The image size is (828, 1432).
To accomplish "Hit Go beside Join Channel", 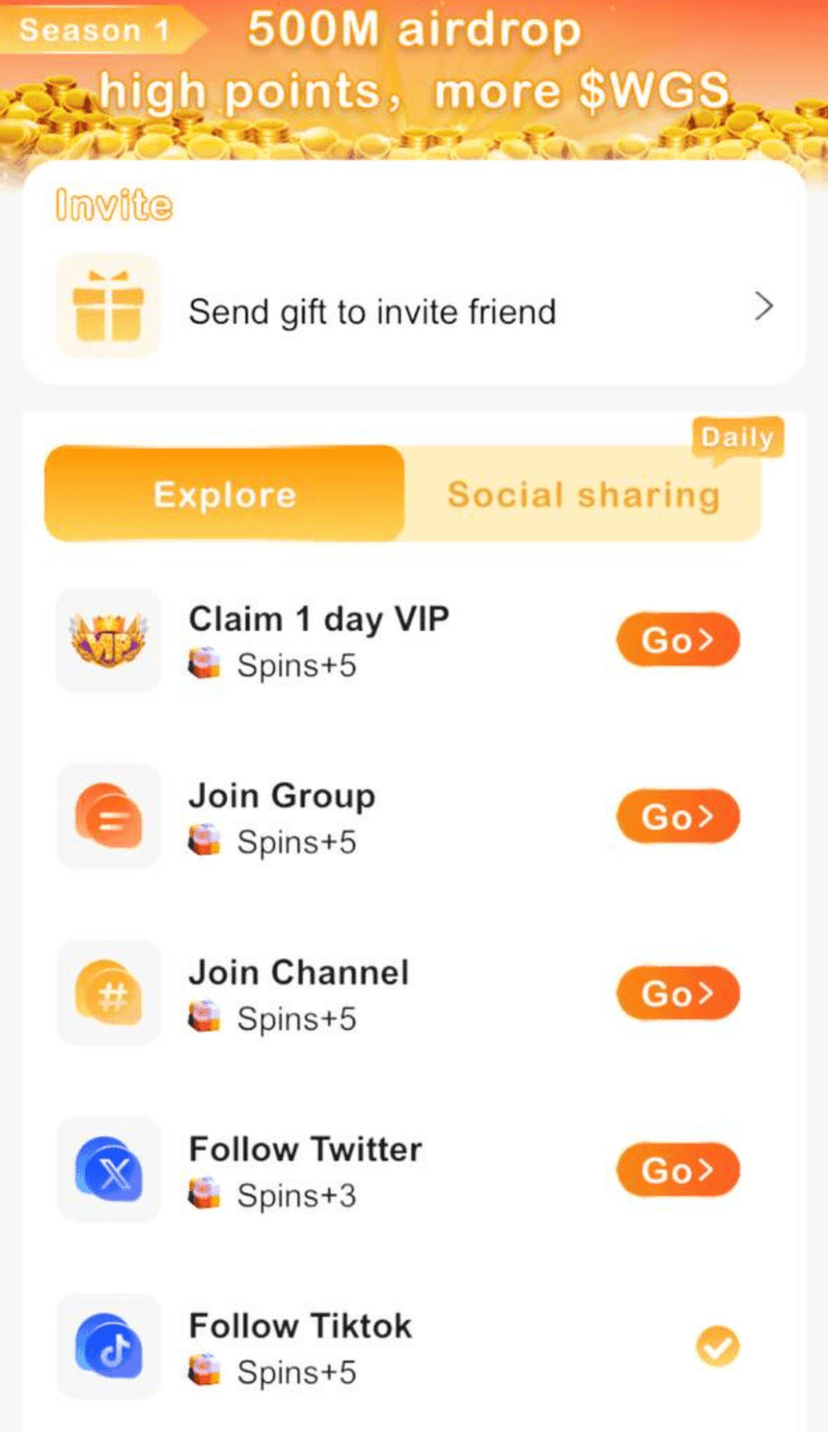I will 678,993.
